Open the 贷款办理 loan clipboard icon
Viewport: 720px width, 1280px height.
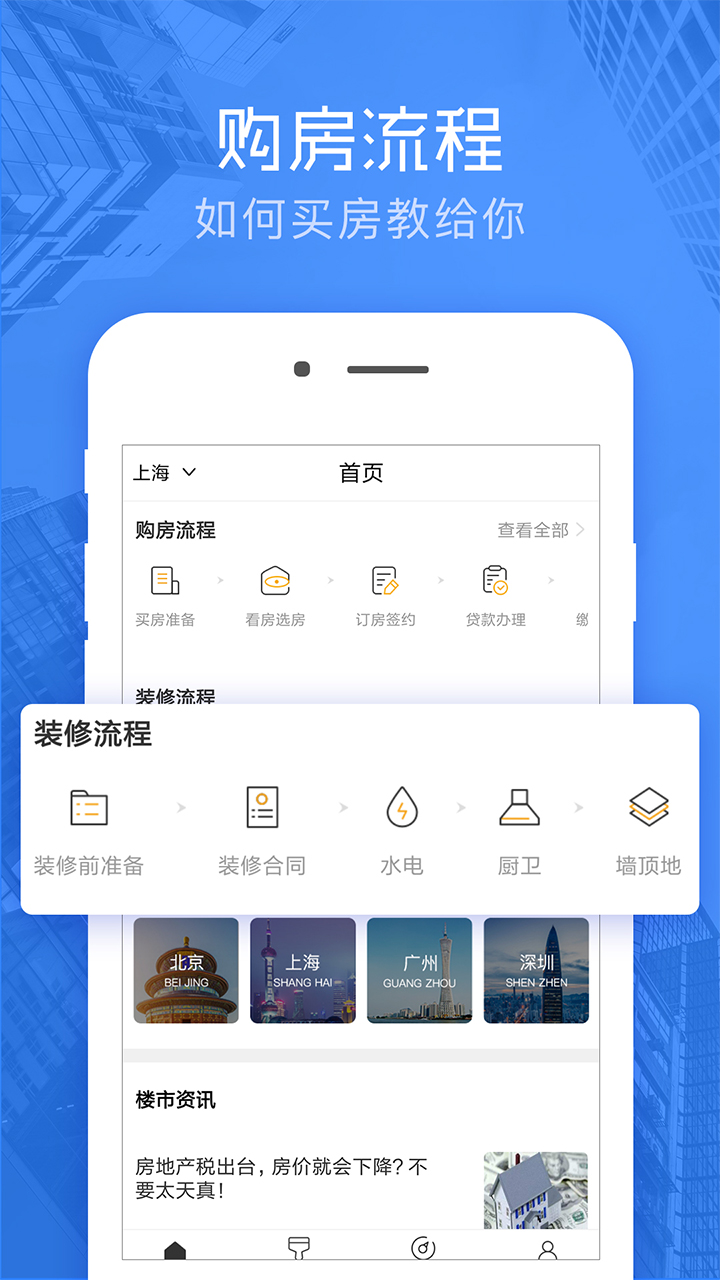click(494, 579)
